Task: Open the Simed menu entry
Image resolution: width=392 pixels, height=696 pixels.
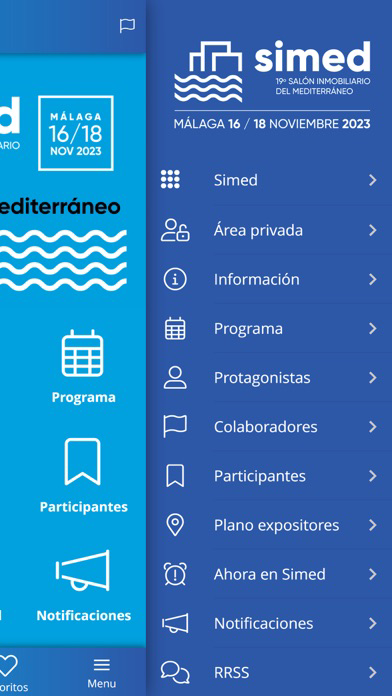Action: point(269,180)
